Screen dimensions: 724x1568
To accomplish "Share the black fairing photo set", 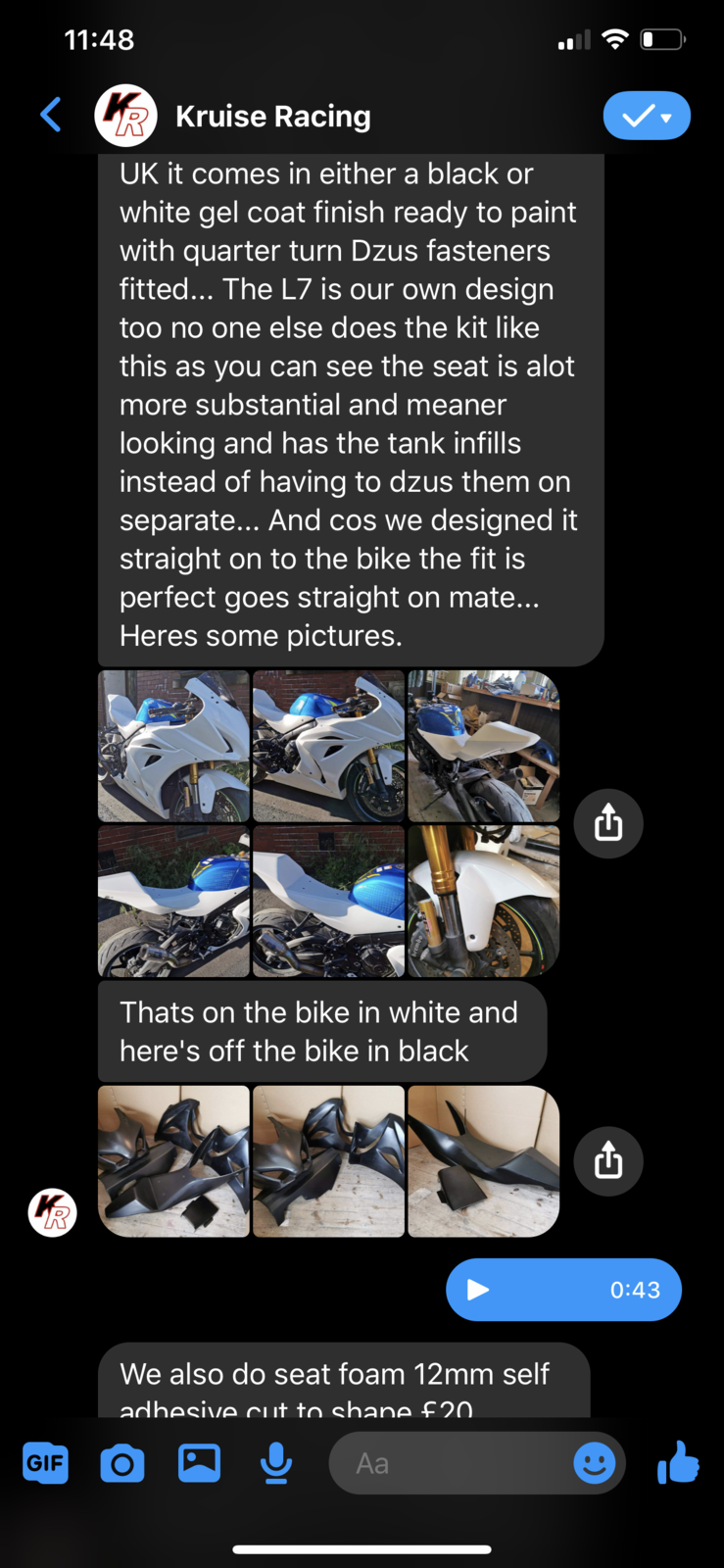I will (x=608, y=1161).
